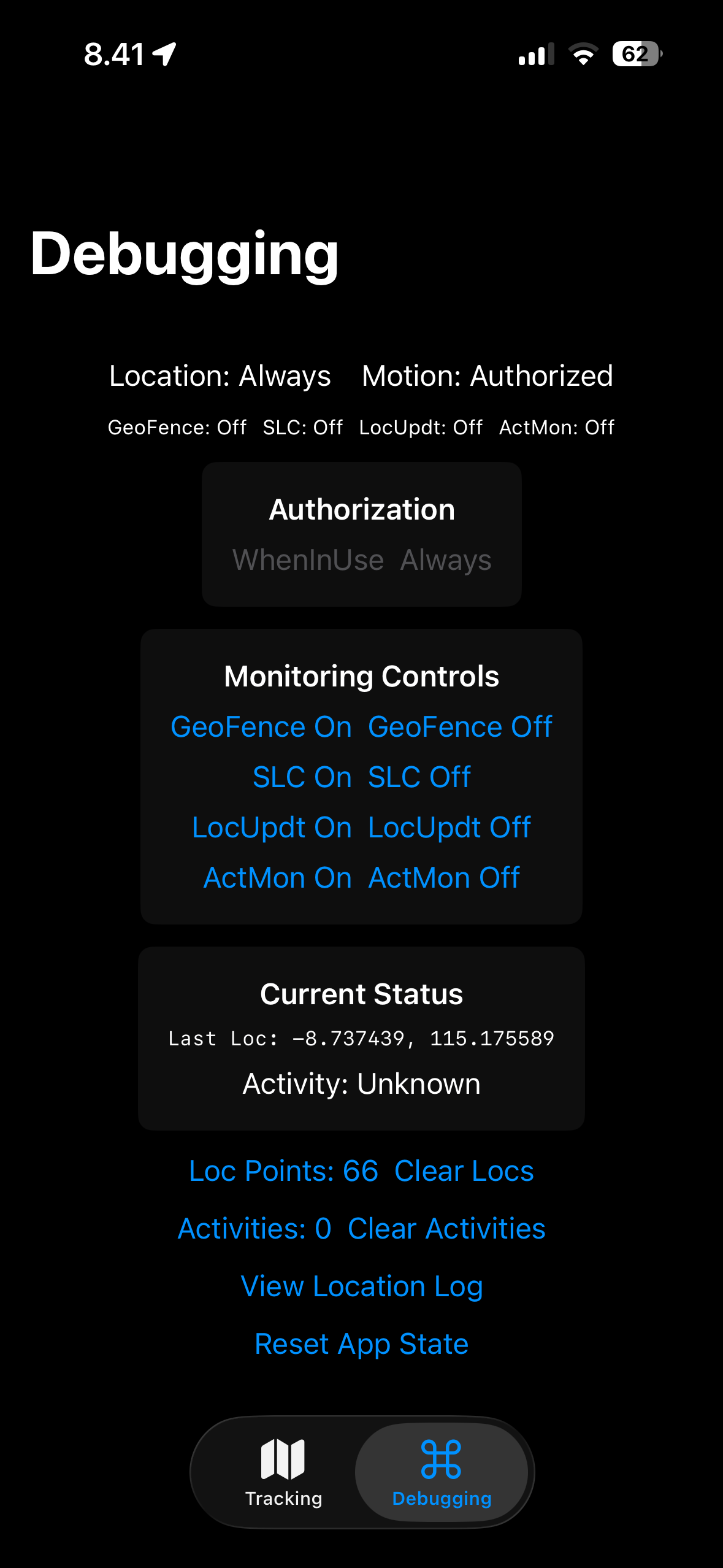This screenshot has height=1568, width=723.
Task: Enable activity monitoring with ActMon On
Action: (276, 877)
